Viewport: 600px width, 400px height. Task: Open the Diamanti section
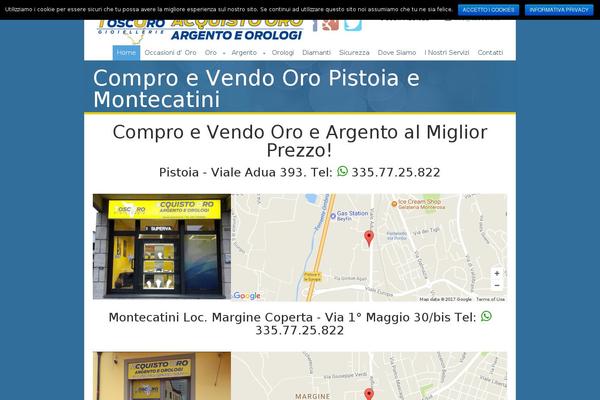[316, 52]
